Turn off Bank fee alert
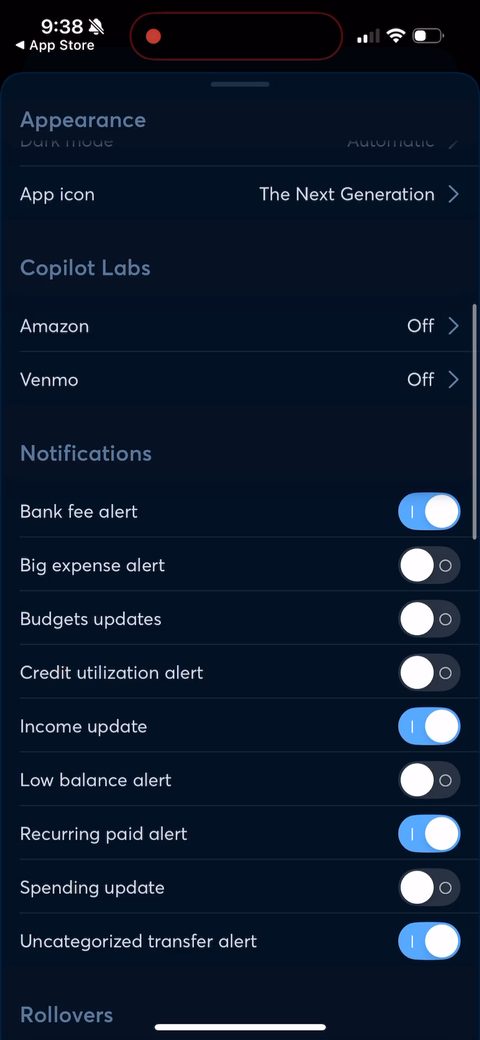480x1040 pixels. [x=429, y=511]
